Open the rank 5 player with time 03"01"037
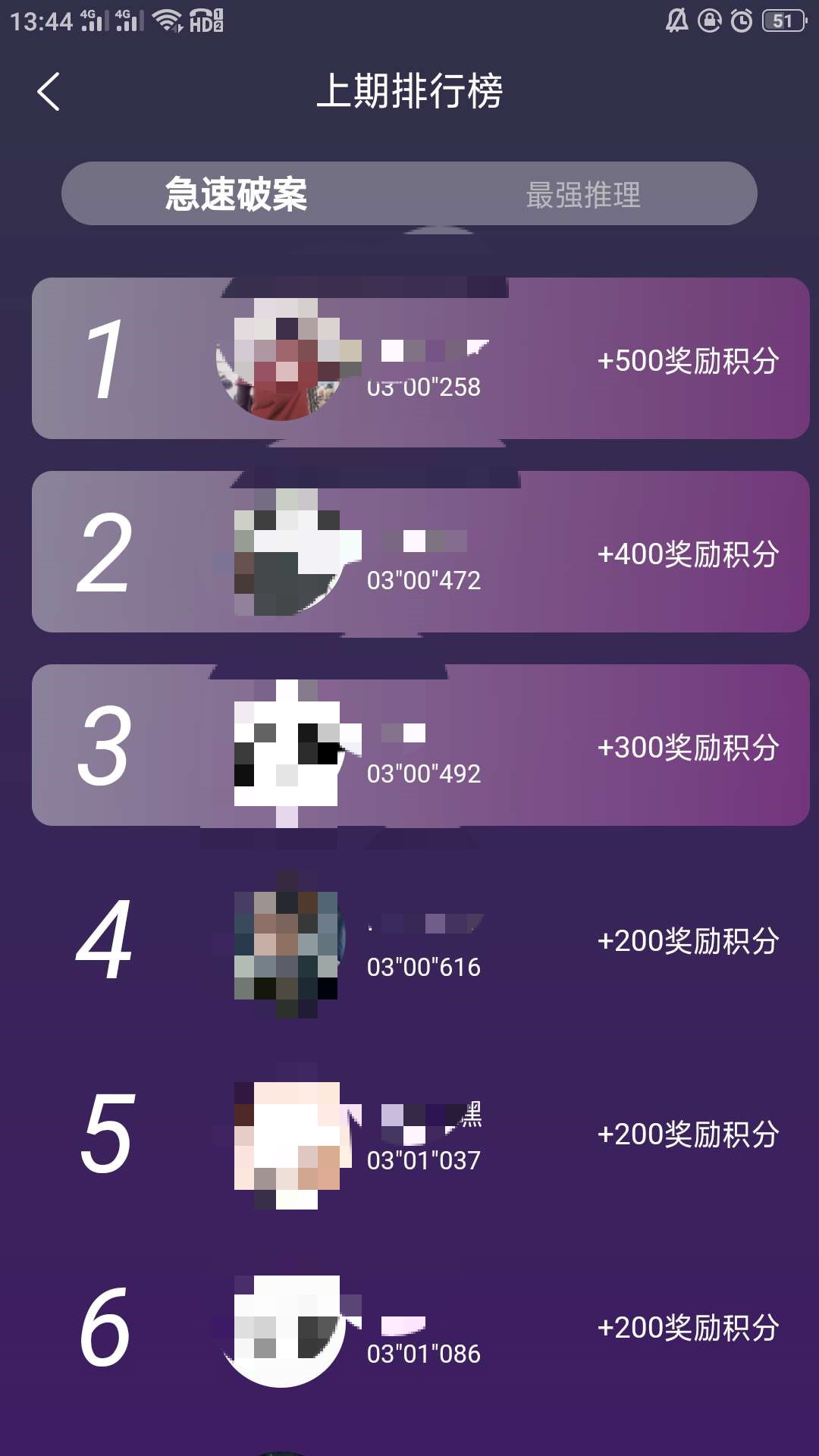This screenshot has width=819, height=1456. (420, 1134)
